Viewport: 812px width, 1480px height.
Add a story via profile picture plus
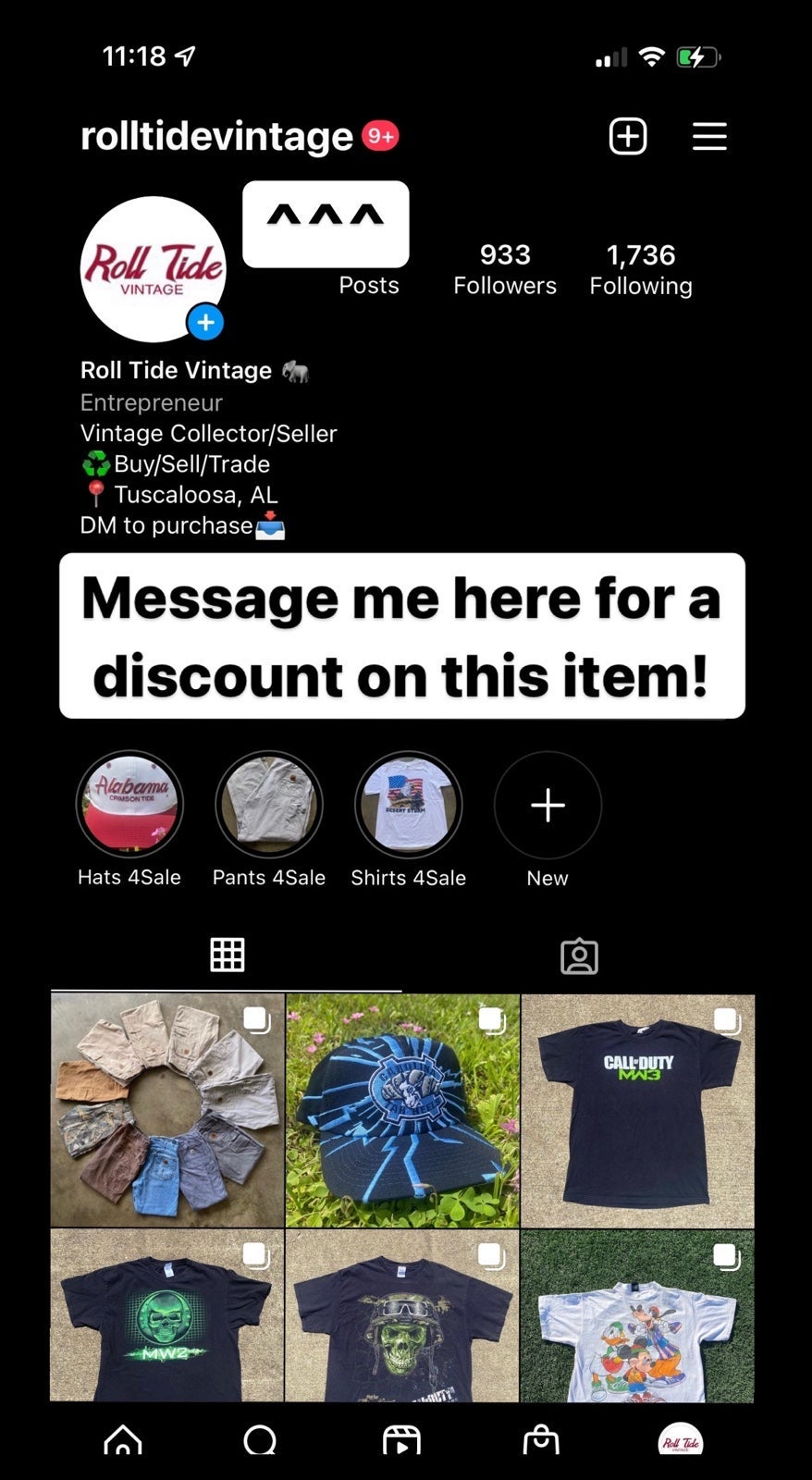click(205, 322)
